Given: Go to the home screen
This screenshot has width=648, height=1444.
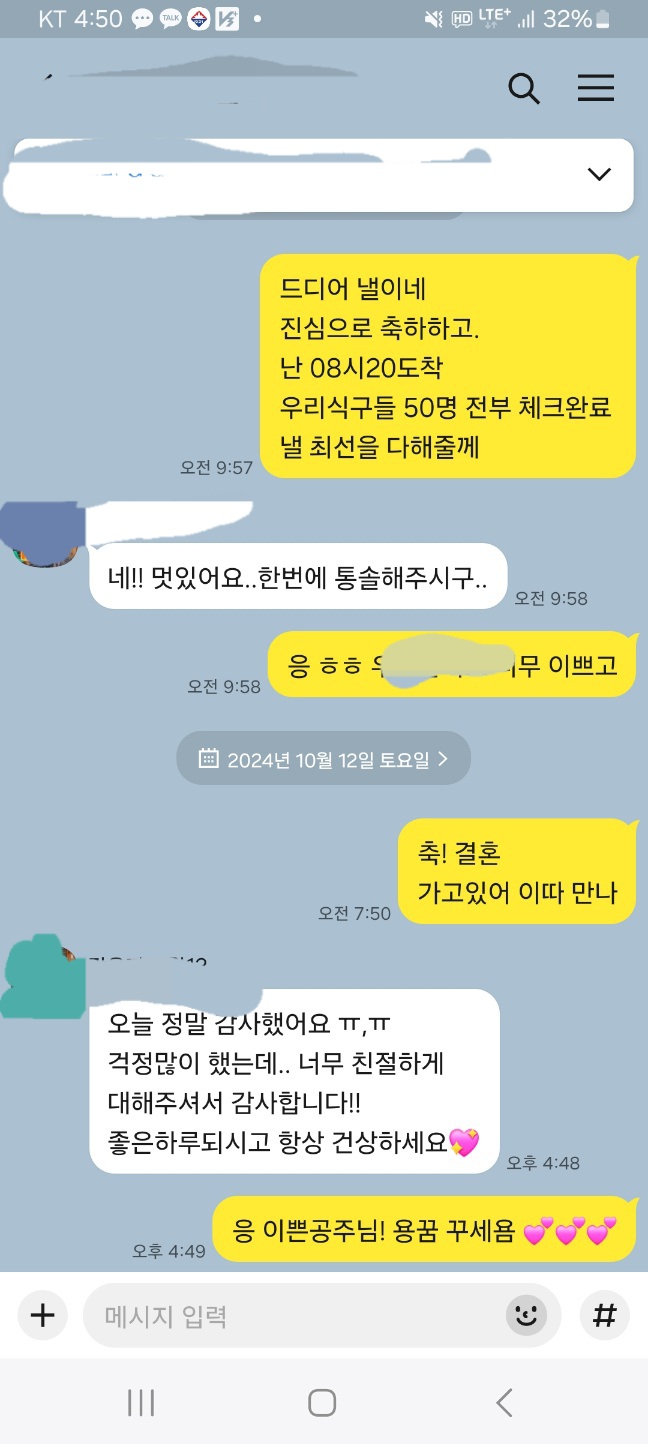Looking at the screenshot, I should [x=322, y=1403].
